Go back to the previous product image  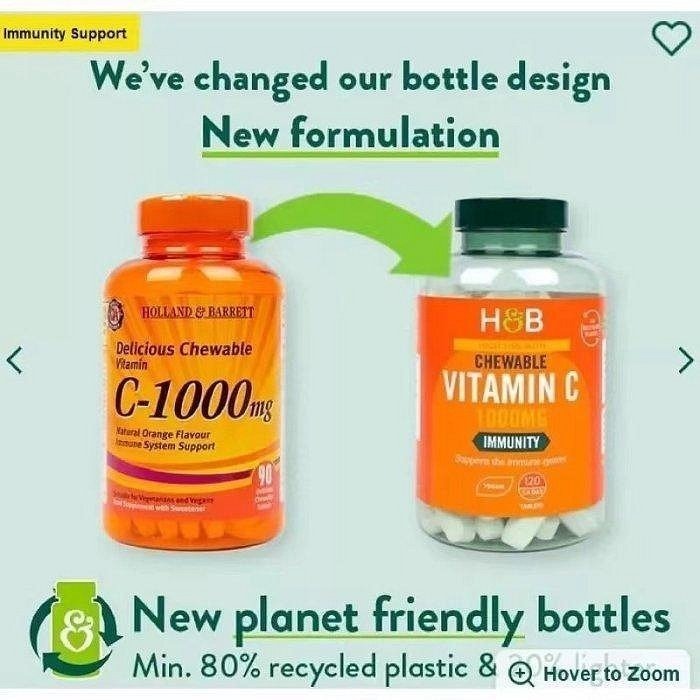[x=14, y=360]
